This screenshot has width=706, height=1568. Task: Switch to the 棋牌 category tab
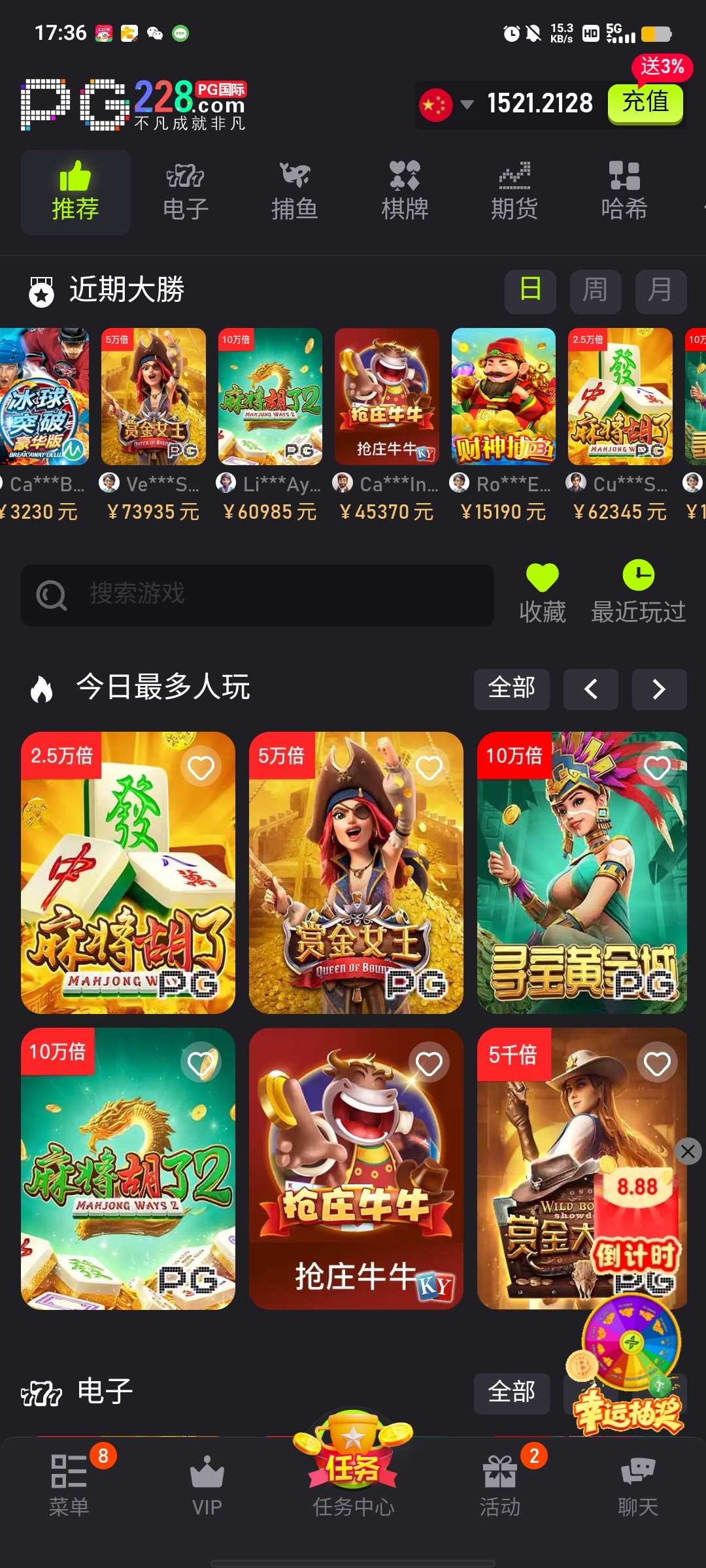pos(405,192)
